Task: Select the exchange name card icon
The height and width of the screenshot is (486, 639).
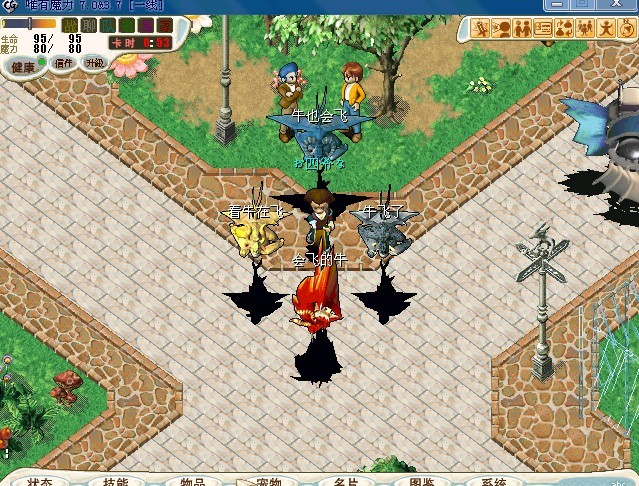Action: coord(544,28)
